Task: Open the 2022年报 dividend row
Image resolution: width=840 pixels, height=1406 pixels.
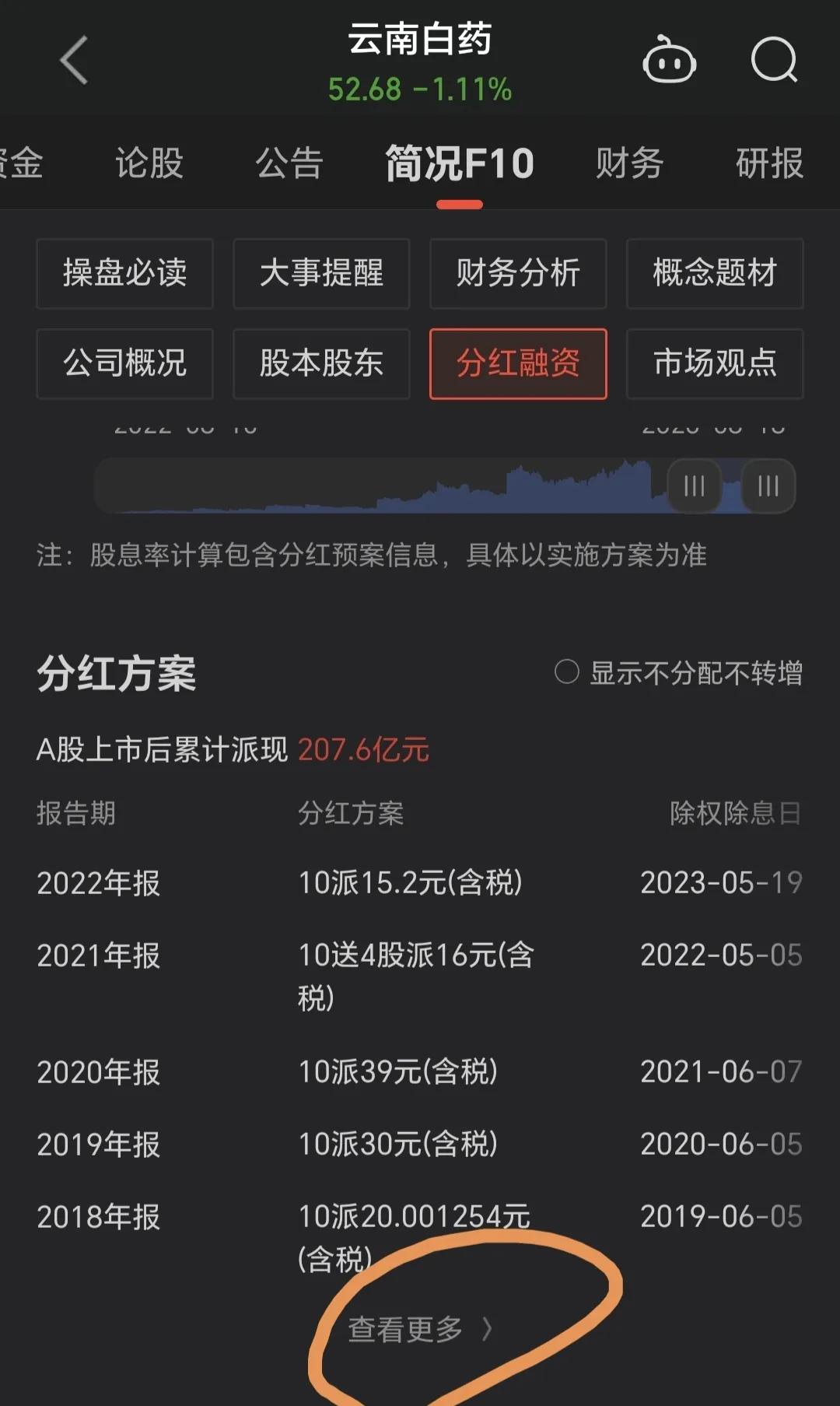Action: pyautogui.click(x=99, y=883)
